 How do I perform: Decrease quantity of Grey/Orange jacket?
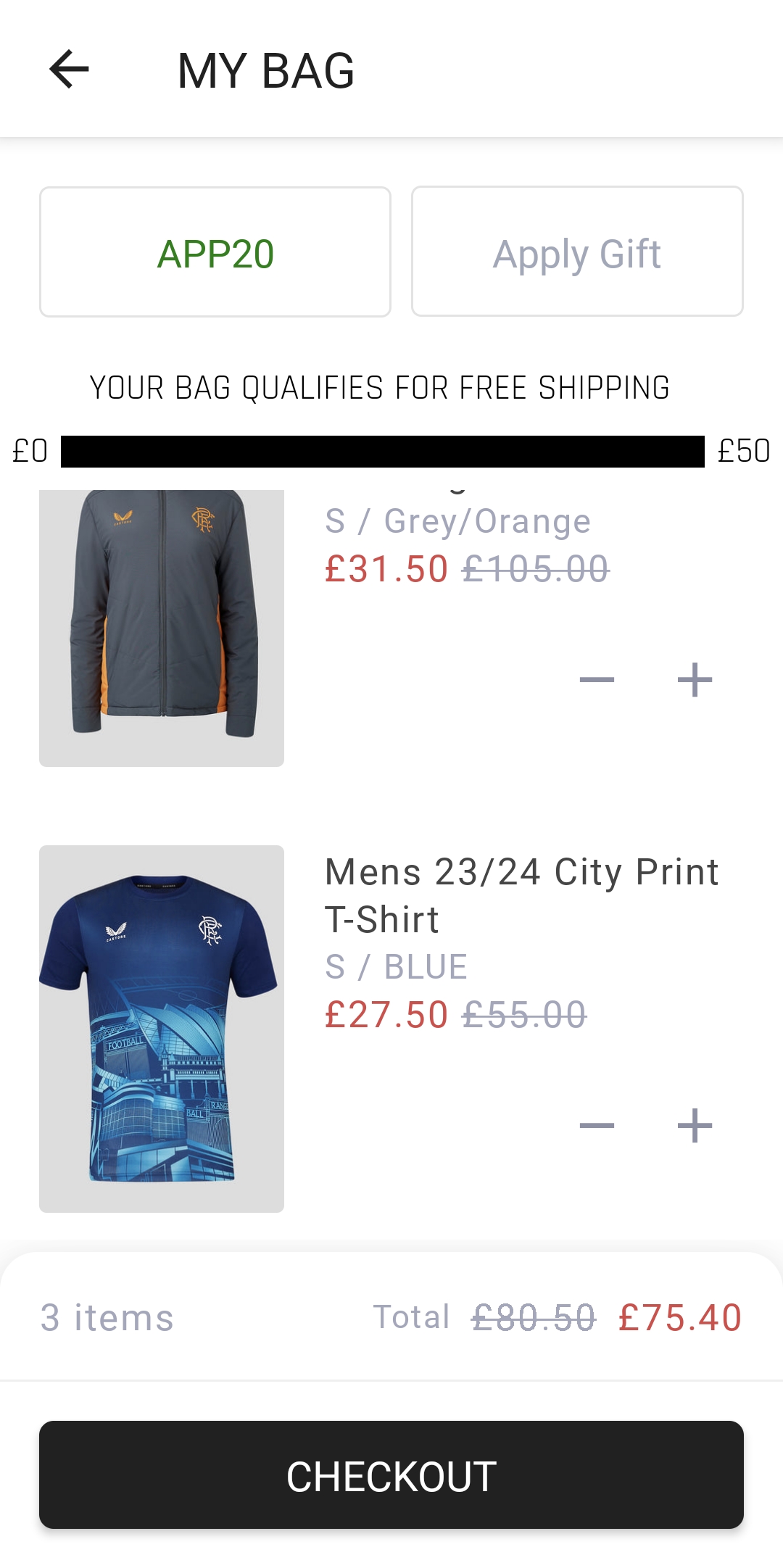click(597, 680)
